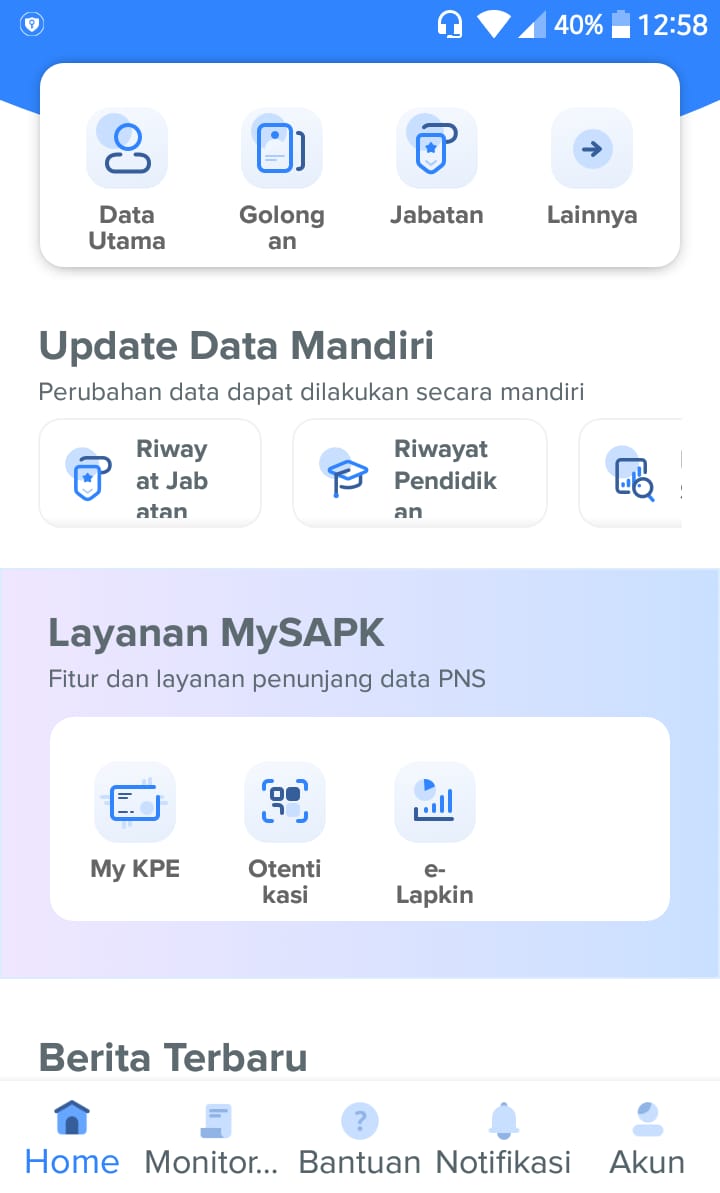Screen dimensions: 720x1193
Task: Open the Riwayat Jabatan card
Action: coord(150,471)
